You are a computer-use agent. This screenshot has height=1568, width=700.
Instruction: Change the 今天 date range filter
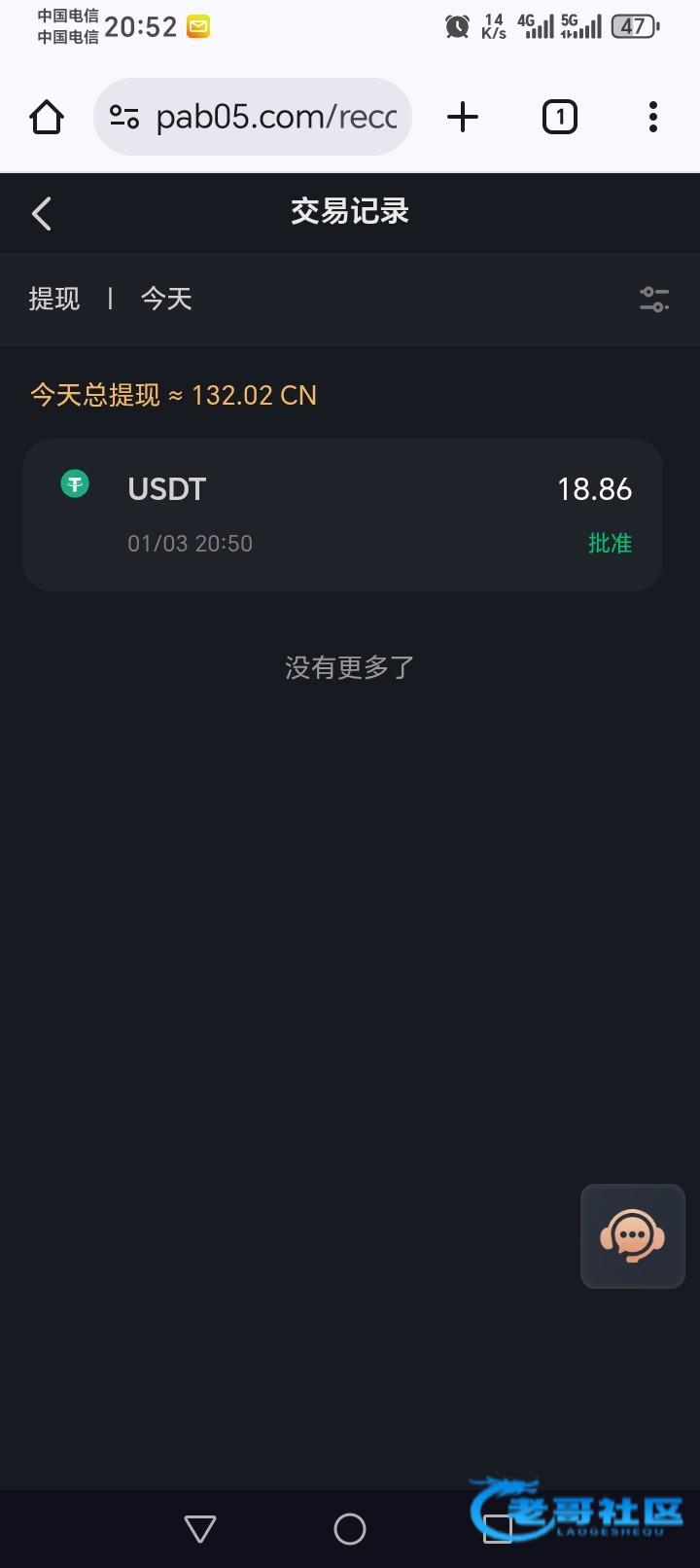pyautogui.click(x=166, y=299)
